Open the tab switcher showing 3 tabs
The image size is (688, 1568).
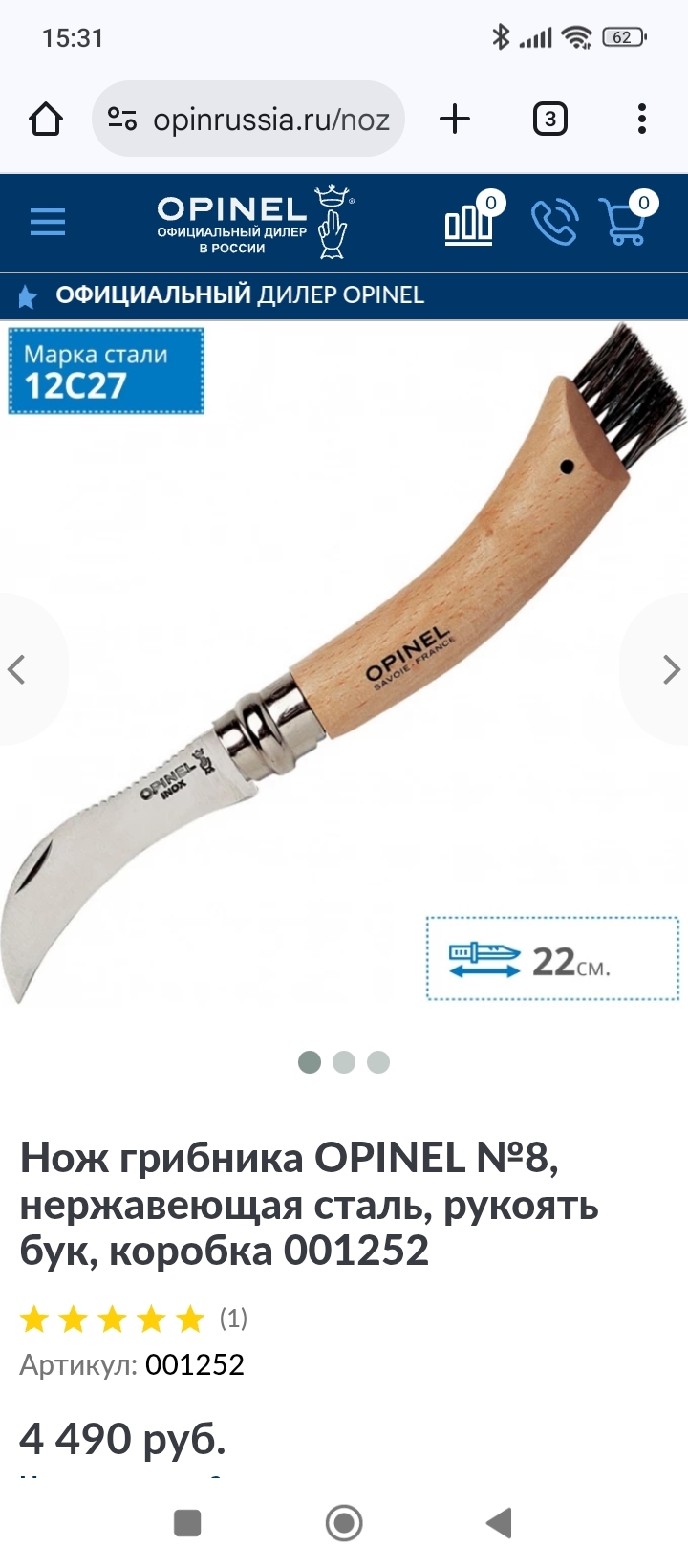point(549,120)
